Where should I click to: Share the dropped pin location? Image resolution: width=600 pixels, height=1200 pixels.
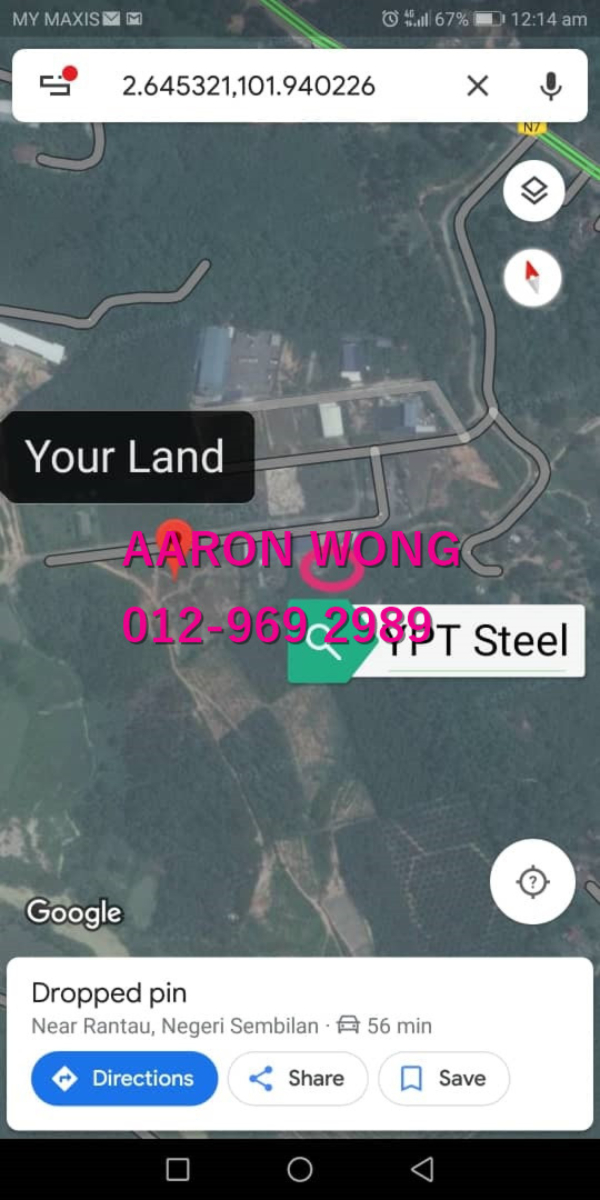(x=297, y=1078)
